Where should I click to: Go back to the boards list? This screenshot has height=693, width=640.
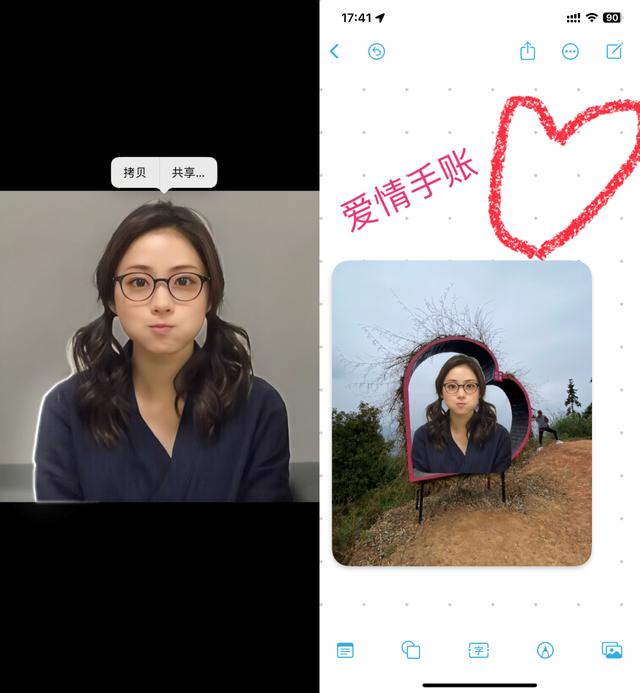click(x=335, y=51)
